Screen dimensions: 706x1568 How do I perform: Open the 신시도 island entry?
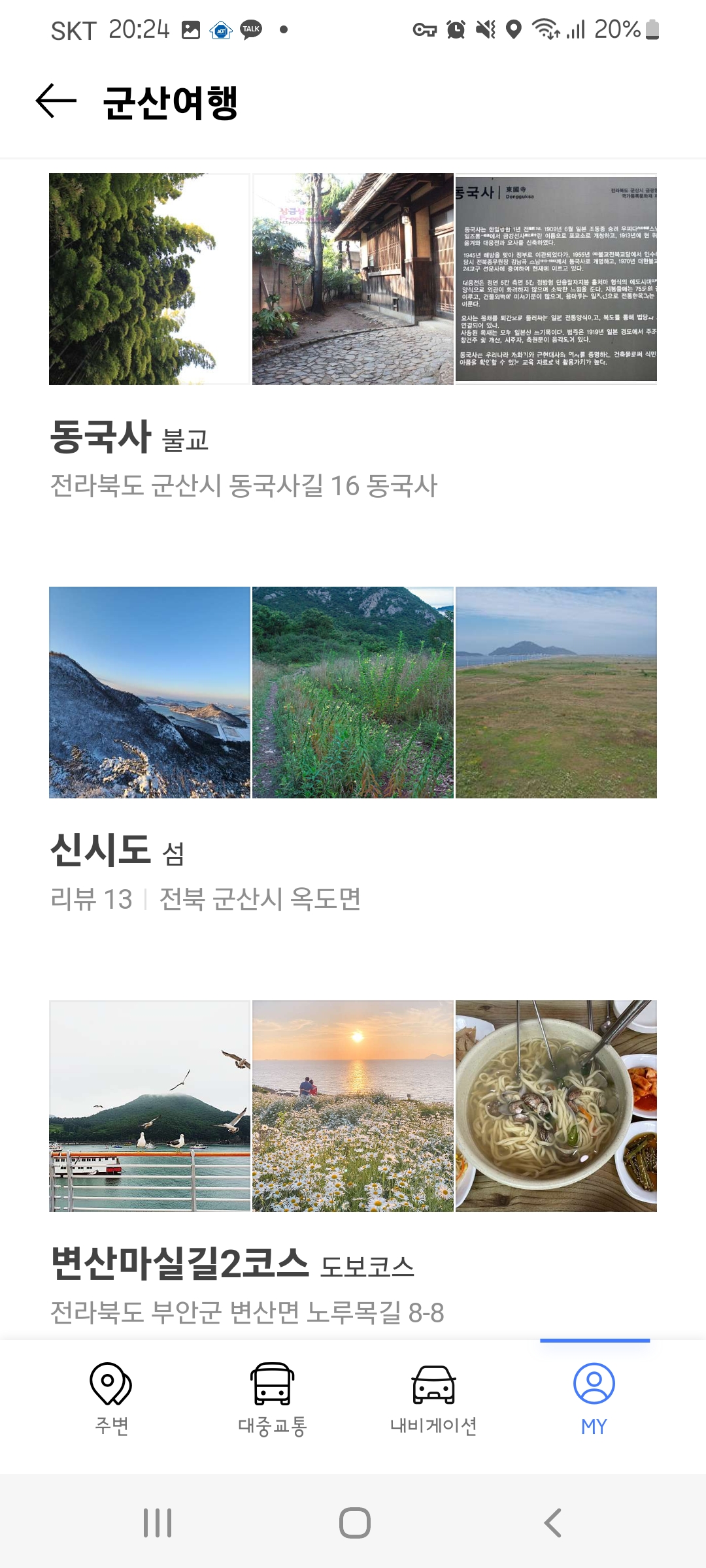click(101, 850)
